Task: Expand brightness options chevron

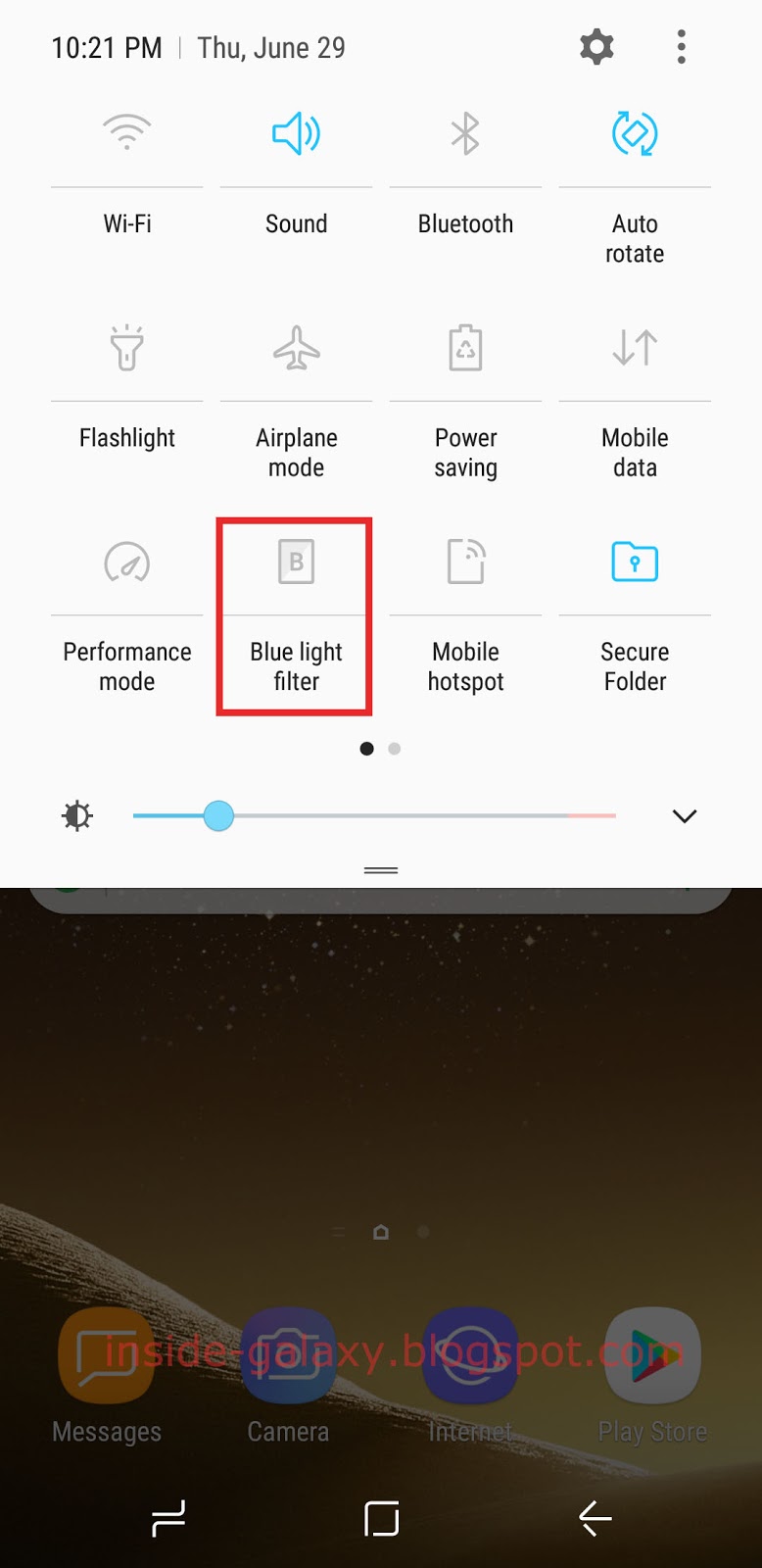Action: [685, 815]
